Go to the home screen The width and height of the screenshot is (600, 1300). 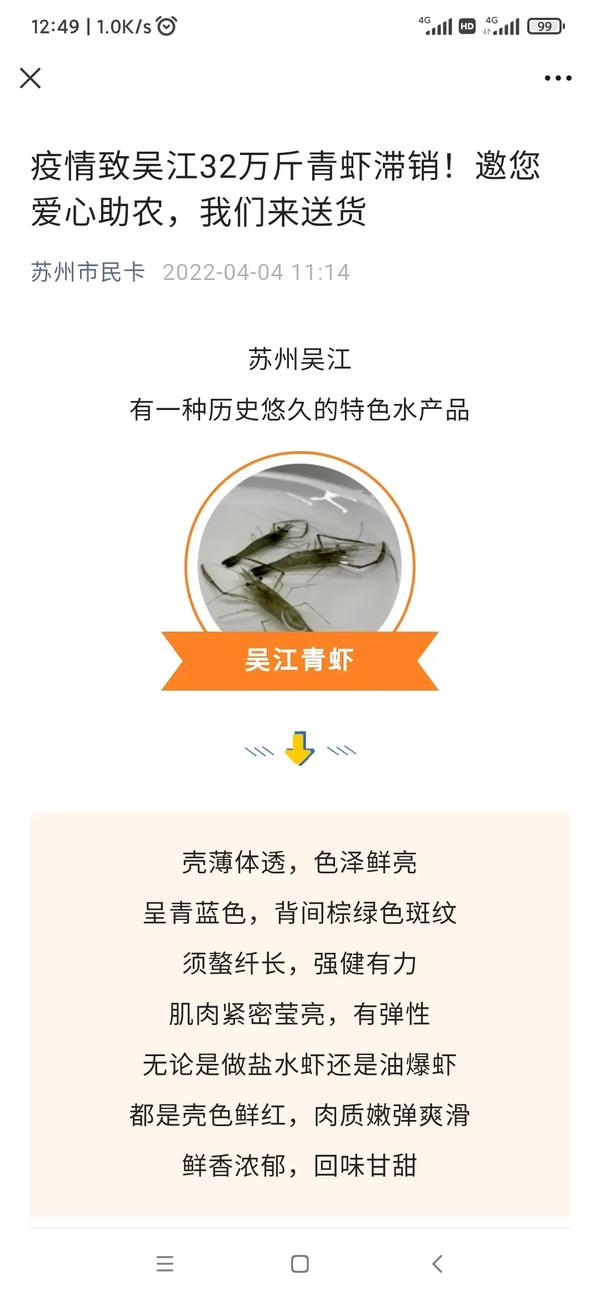(x=299, y=1263)
